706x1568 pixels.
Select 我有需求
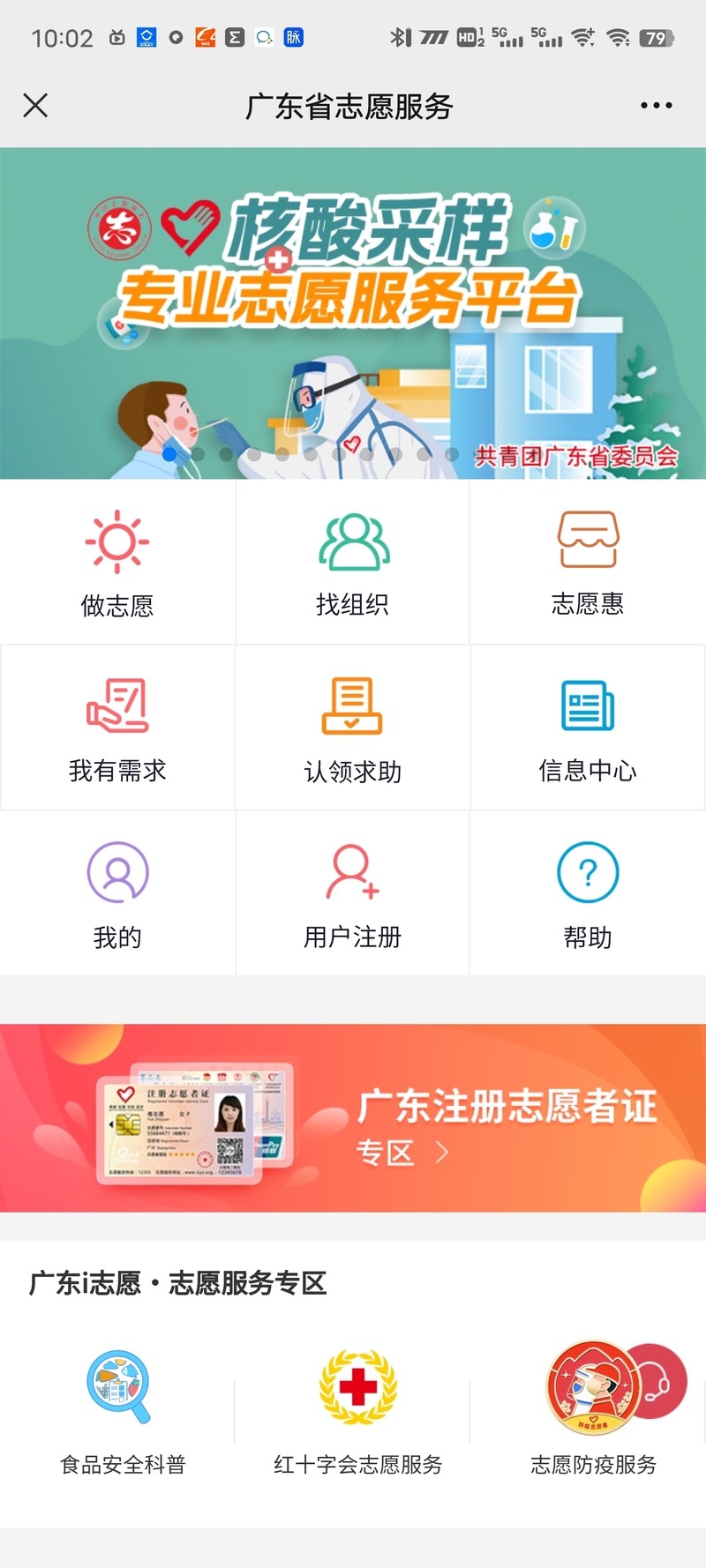click(117, 728)
